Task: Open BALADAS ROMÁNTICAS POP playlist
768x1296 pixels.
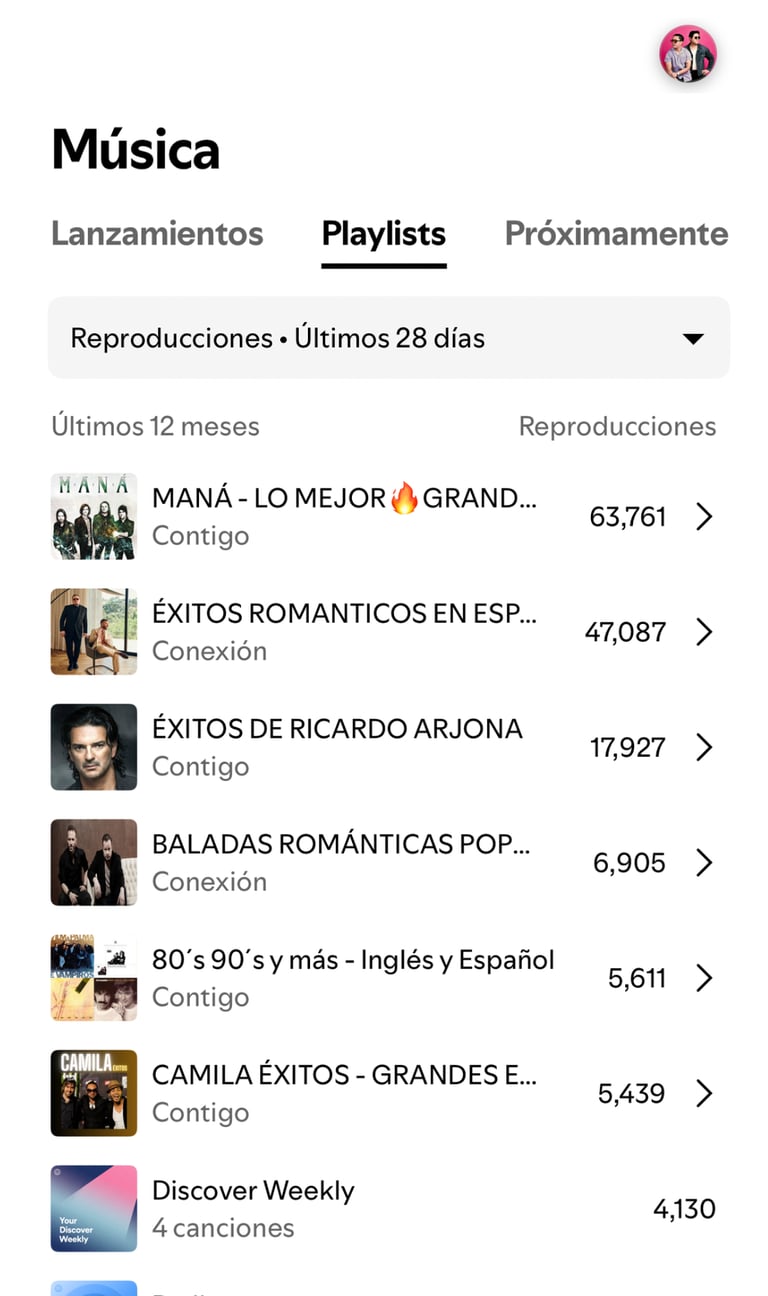Action: click(384, 862)
